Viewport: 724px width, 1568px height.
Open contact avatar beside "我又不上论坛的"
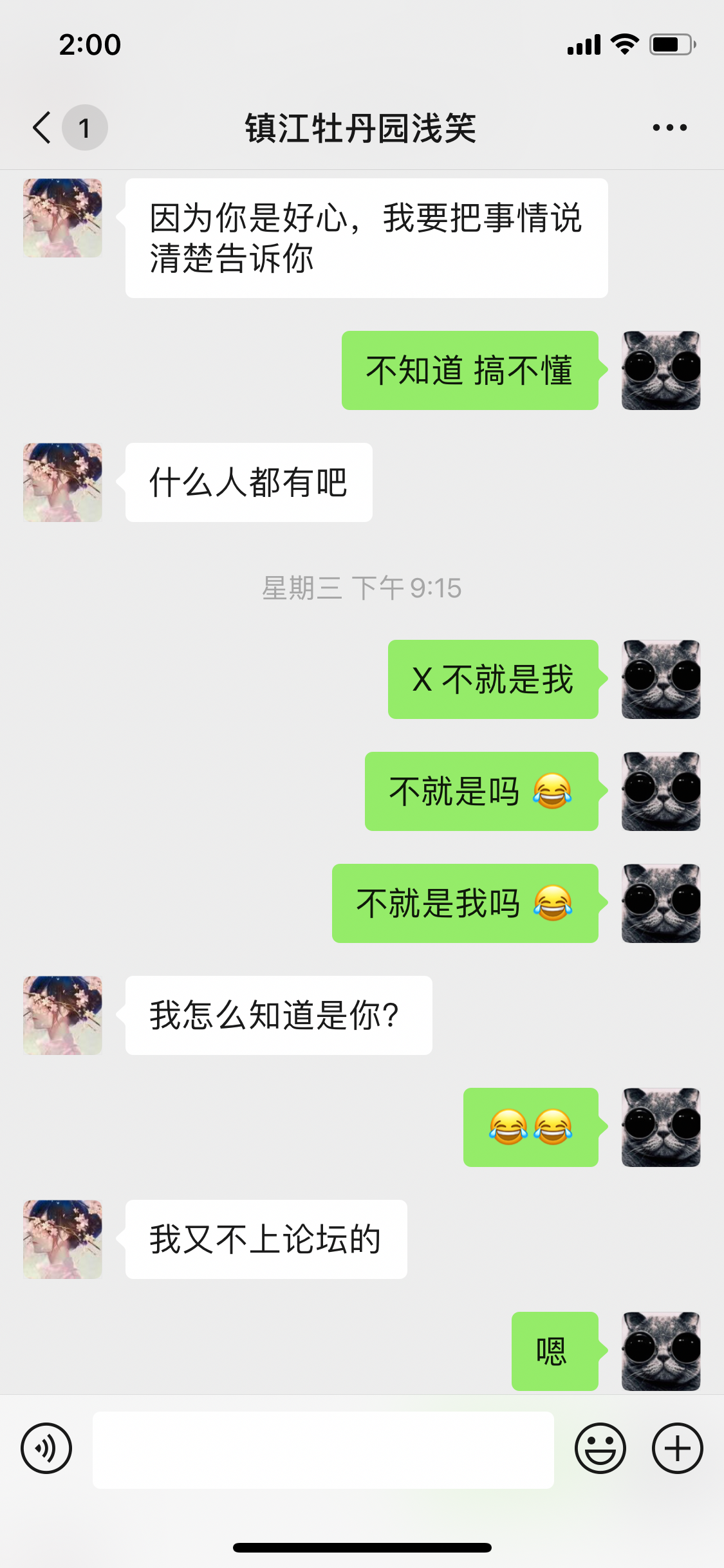click(62, 1239)
